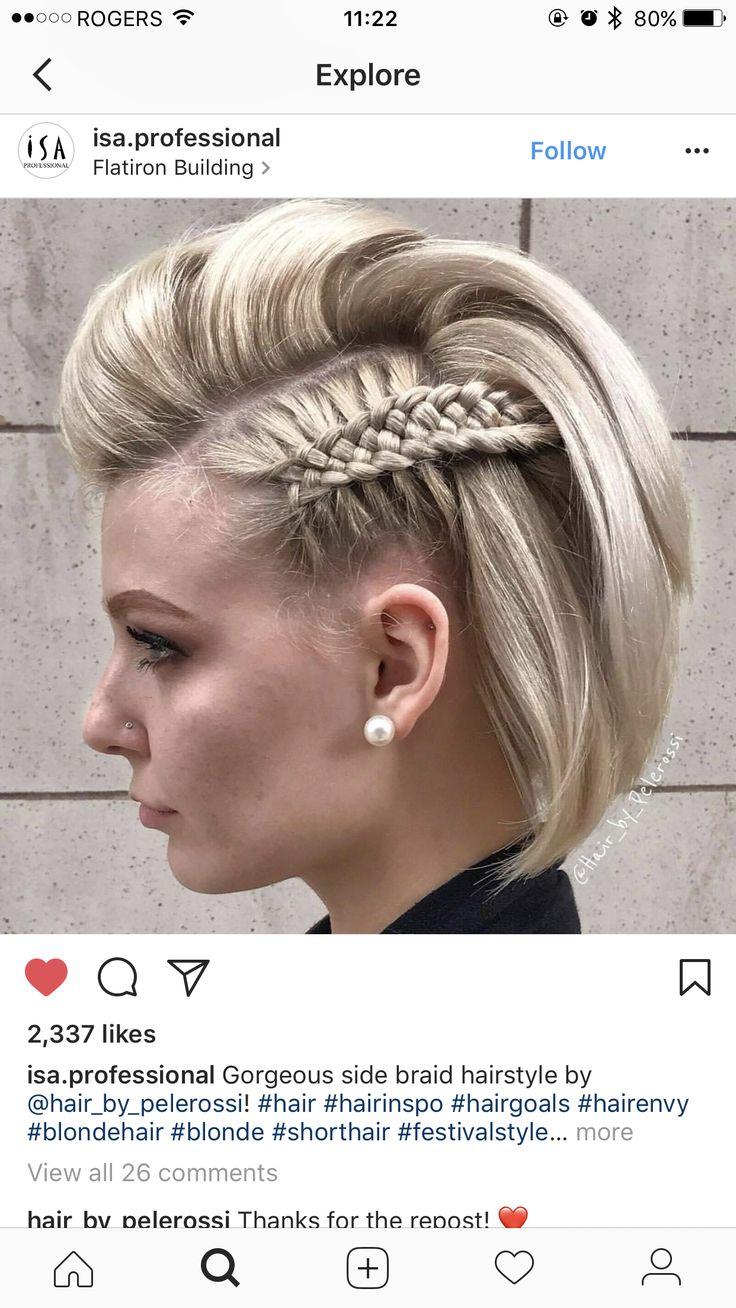Create a new post with the plus tab

pyautogui.click(x=368, y=1268)
